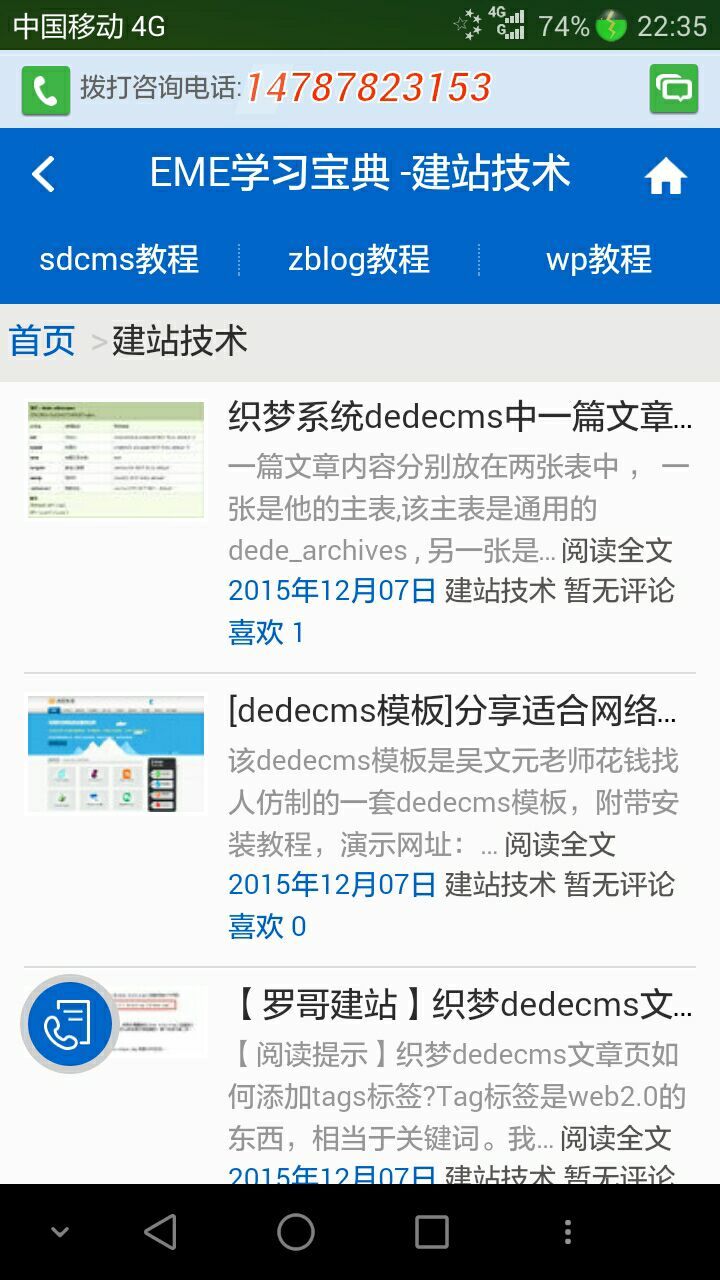
Task: Tap the floating blue phone contact button
Action: click(70, 1024)
